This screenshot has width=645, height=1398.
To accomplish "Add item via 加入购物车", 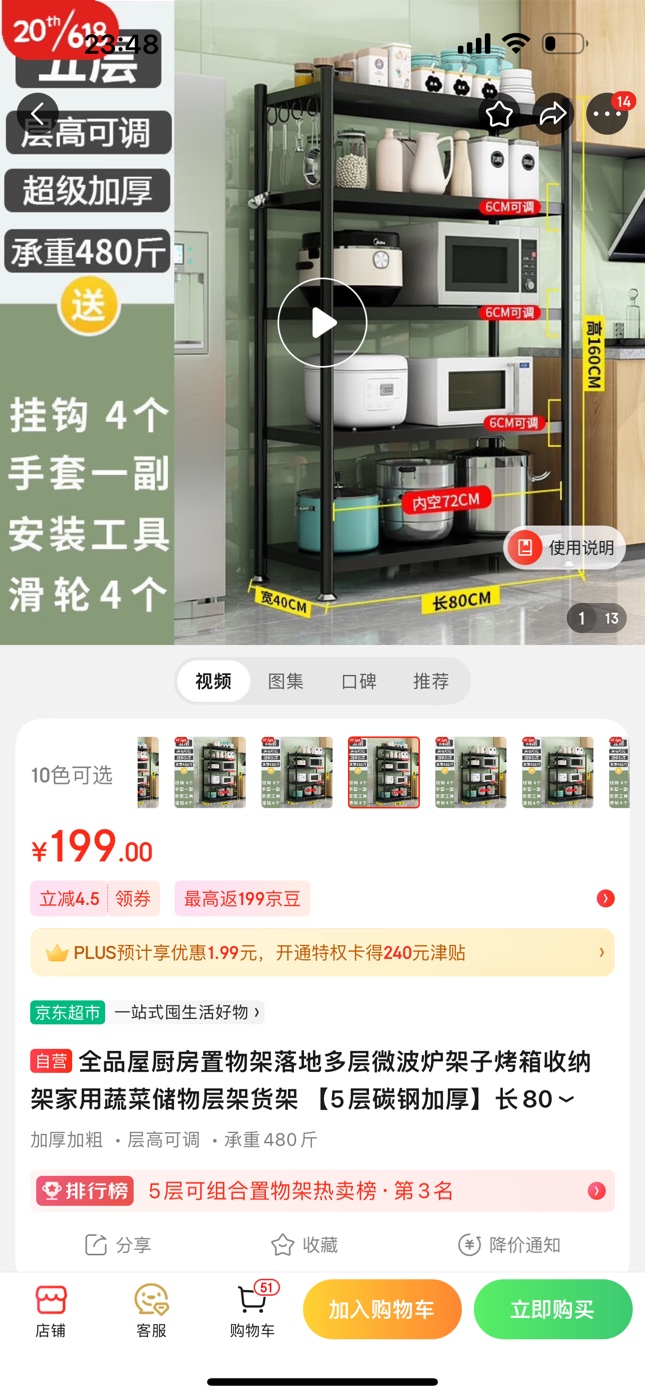I will click(x=382, y=1309).
